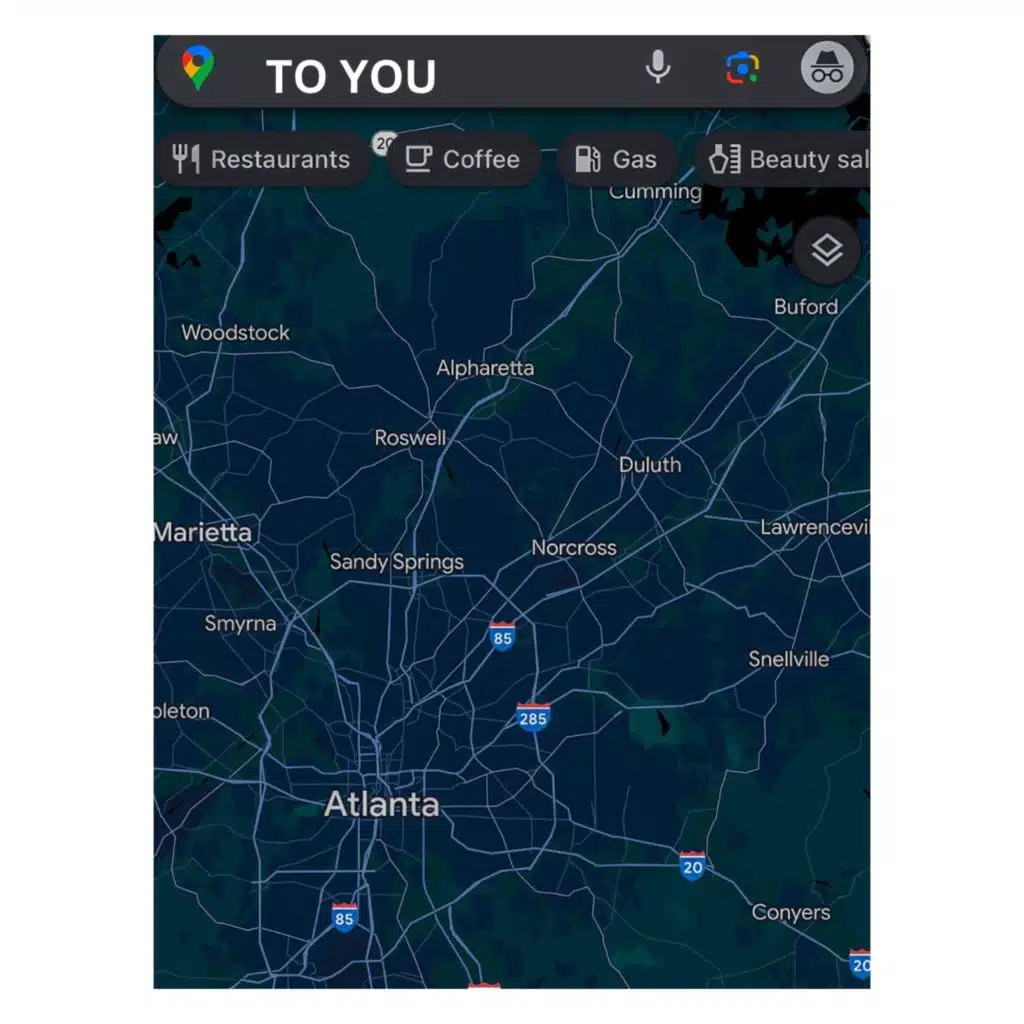The width and height of the screenshot is (1024, 1024).
Task: Open Google Lens camera search
Action: tap(743, 68)
